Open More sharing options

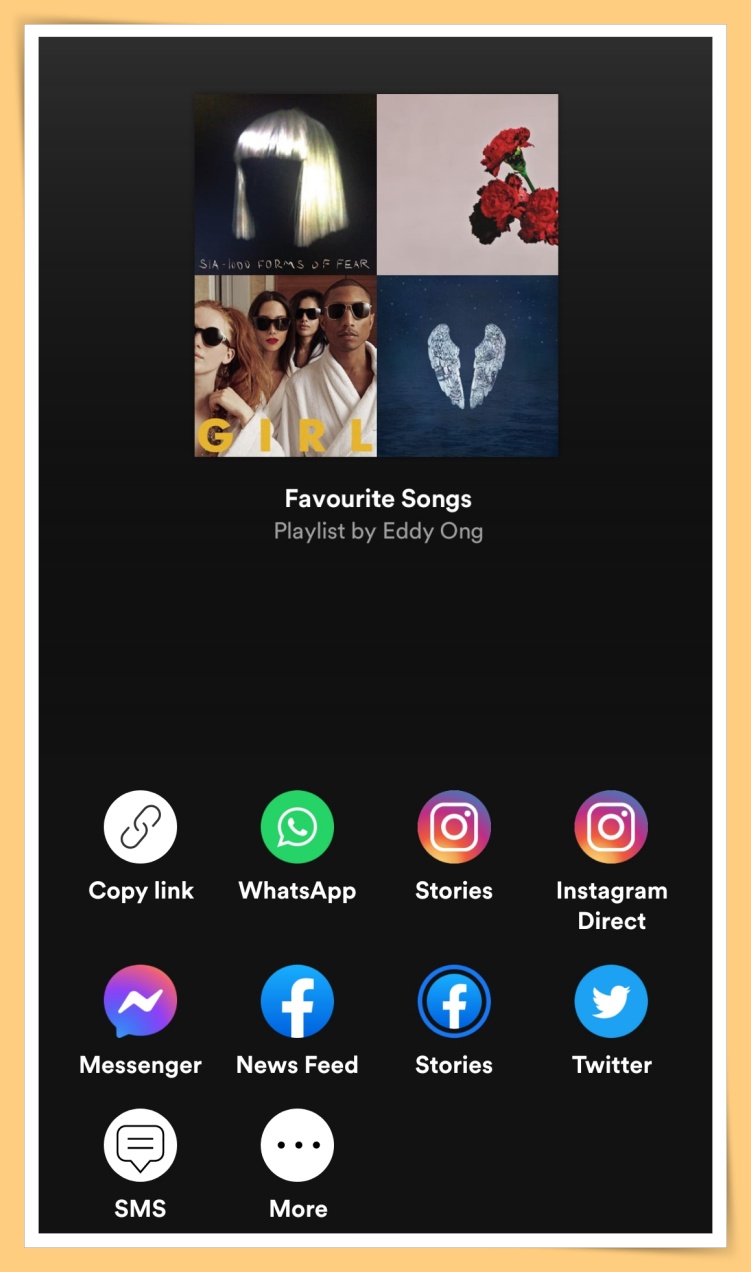click(x=297, y=1145)
